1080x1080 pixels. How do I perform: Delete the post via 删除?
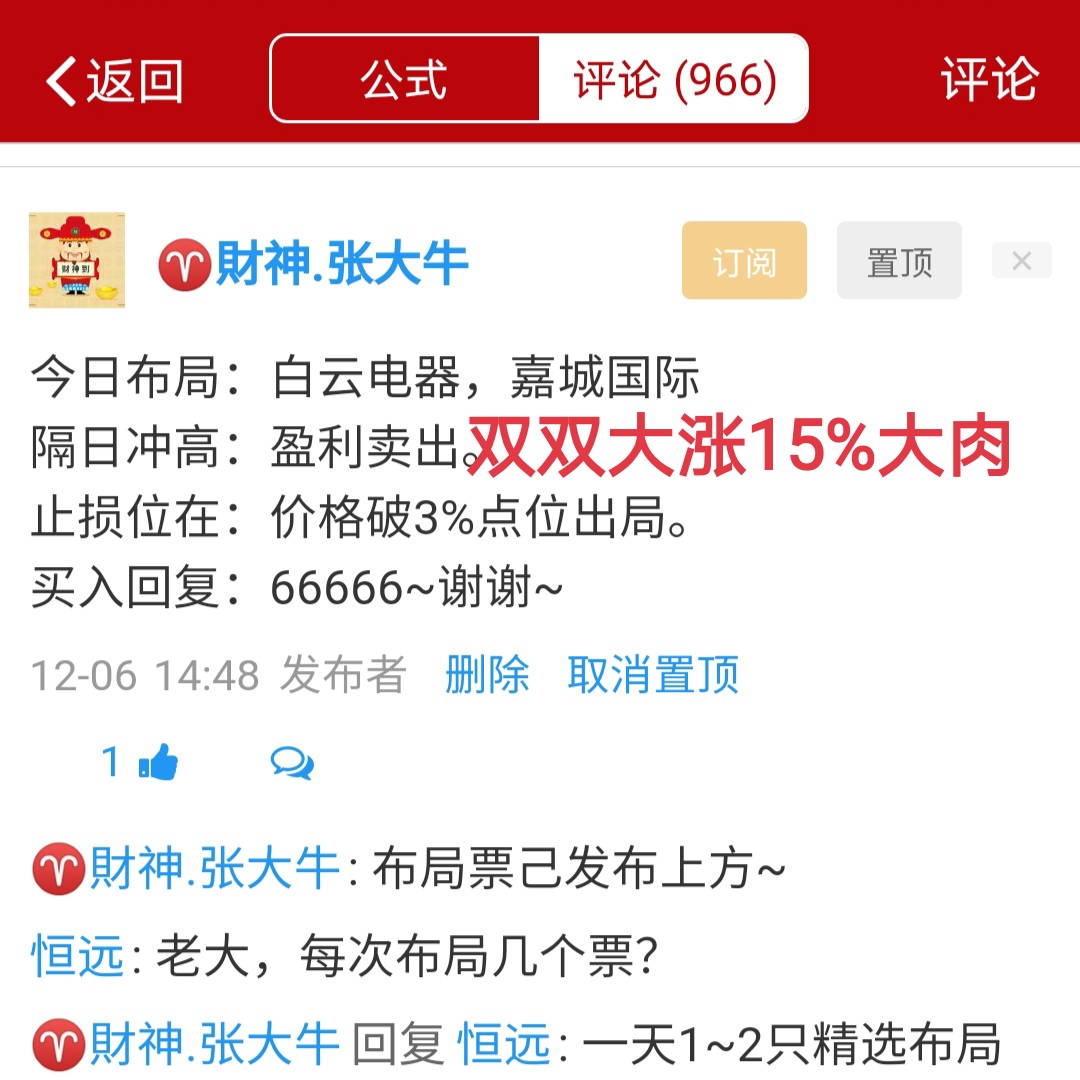[487, 675]
